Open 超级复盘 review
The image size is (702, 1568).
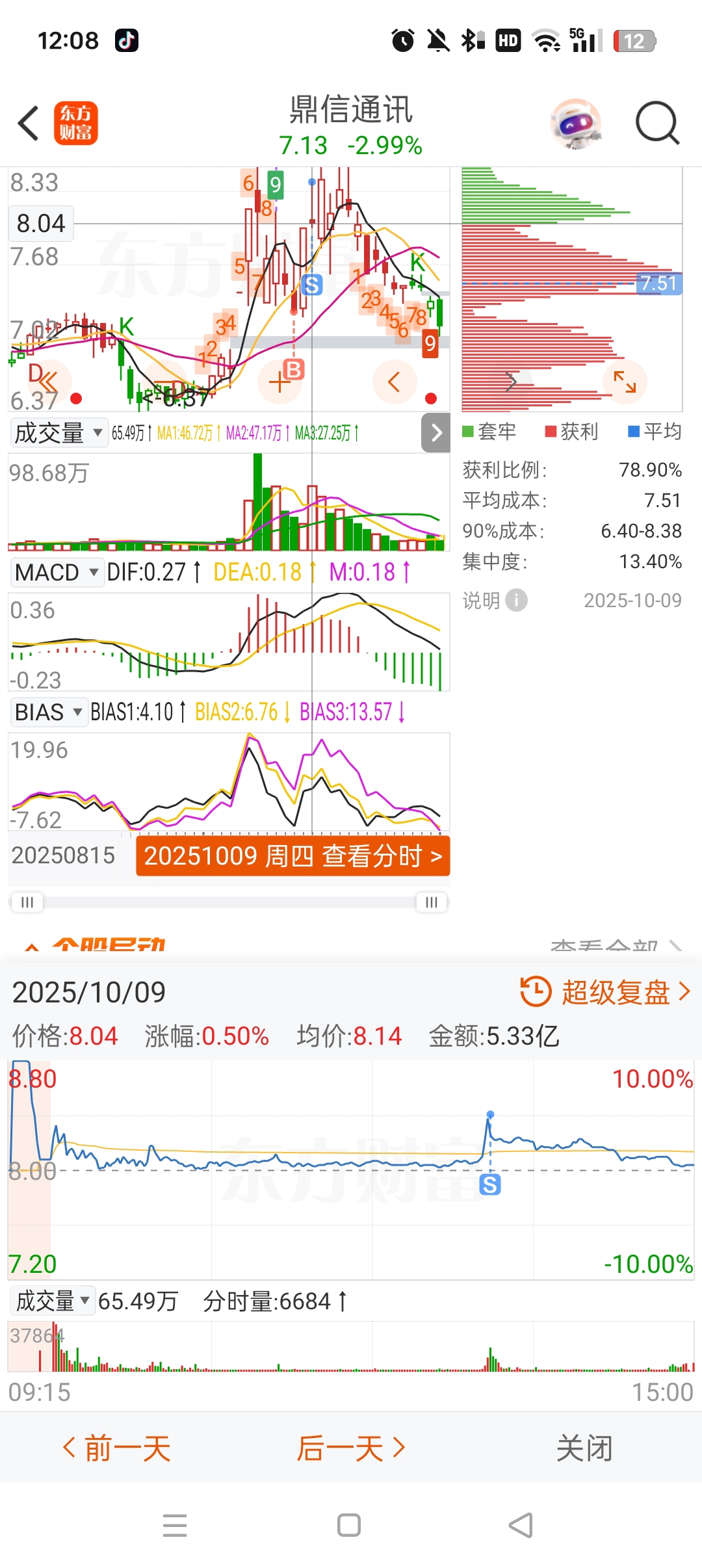pos(604,993)
